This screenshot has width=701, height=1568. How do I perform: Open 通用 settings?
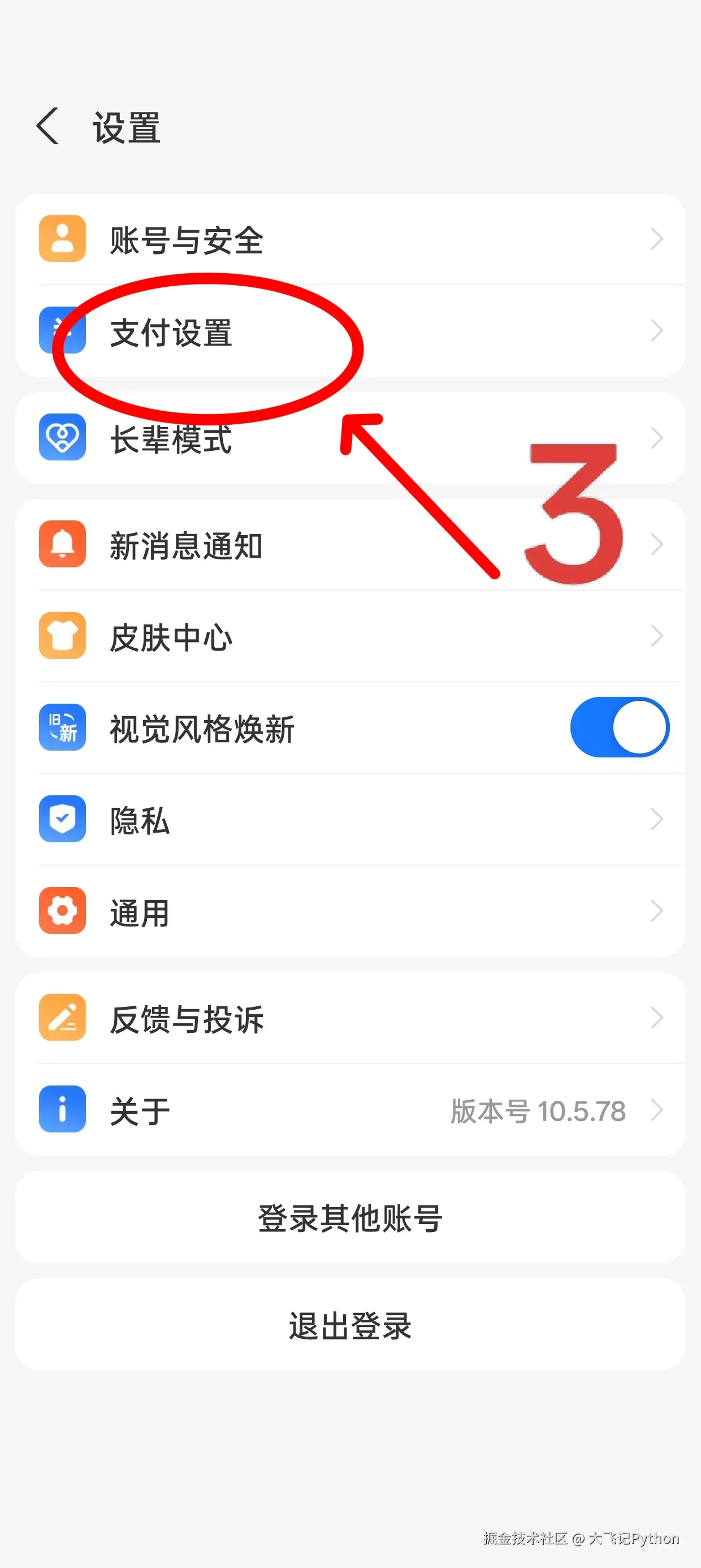pyautogui.click(x=350, y=911)
